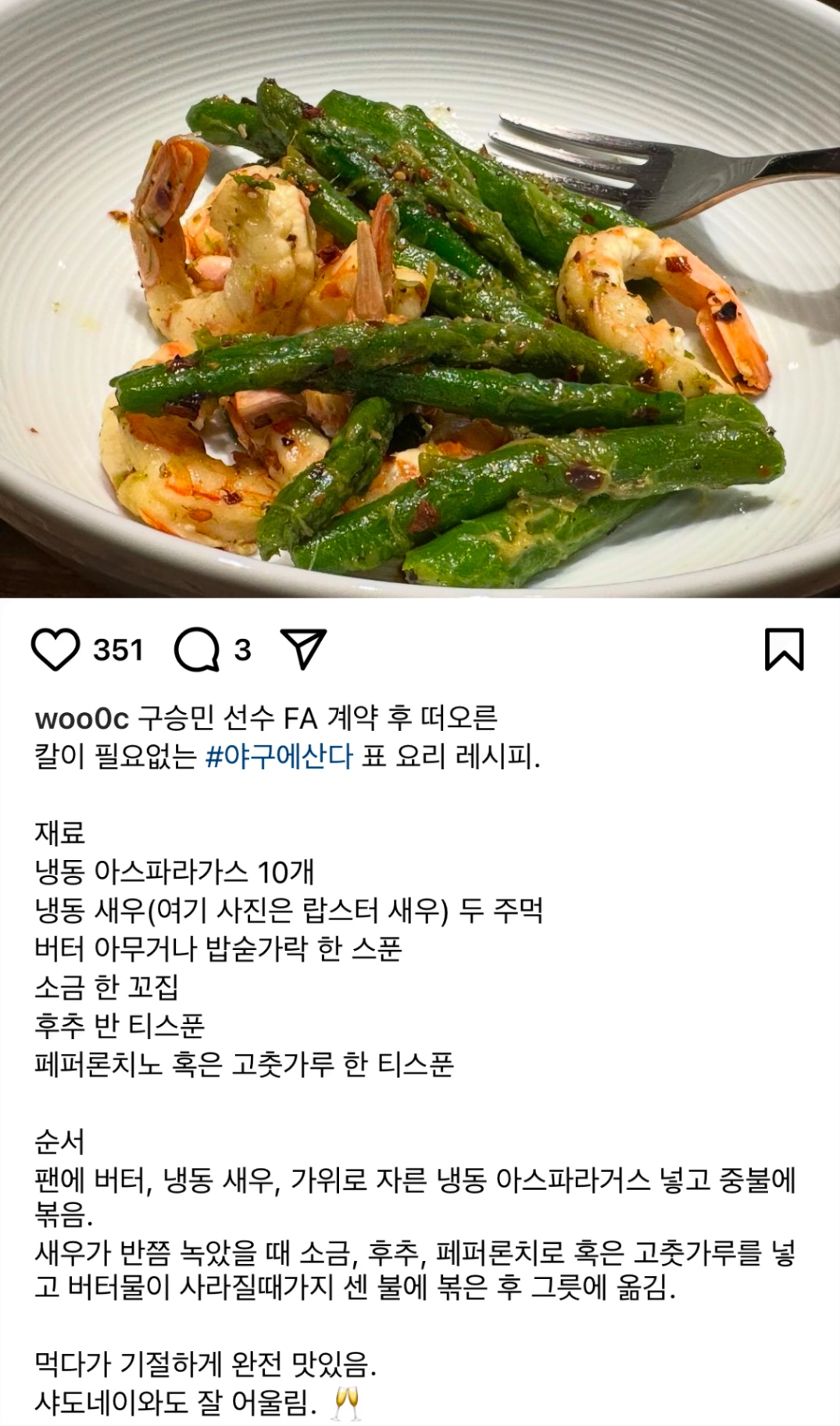Save the post with the bookmark icon
The image size is (840, 1426).
[x=784, y=650]
